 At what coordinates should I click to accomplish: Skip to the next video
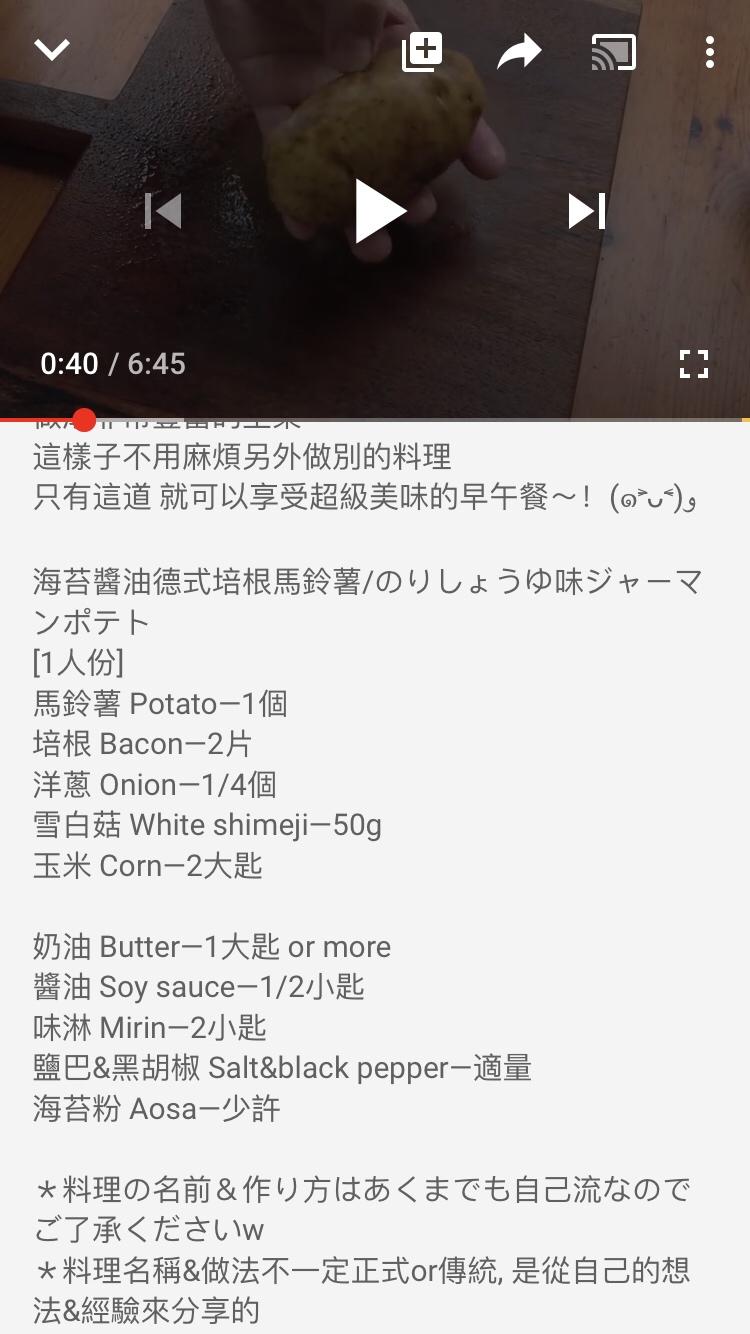588,210
